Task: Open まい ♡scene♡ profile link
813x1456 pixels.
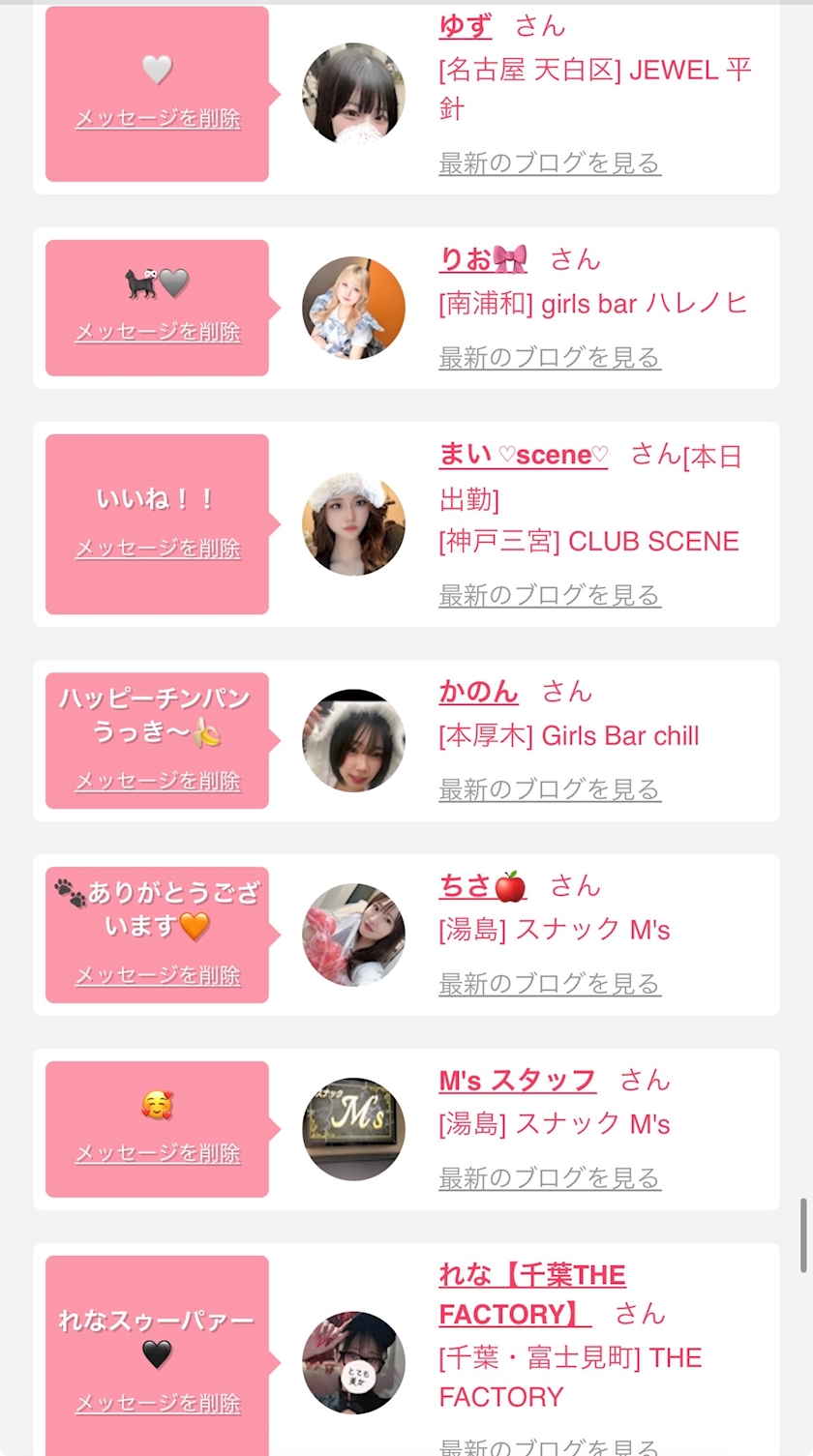Action: tap(523, 455)
